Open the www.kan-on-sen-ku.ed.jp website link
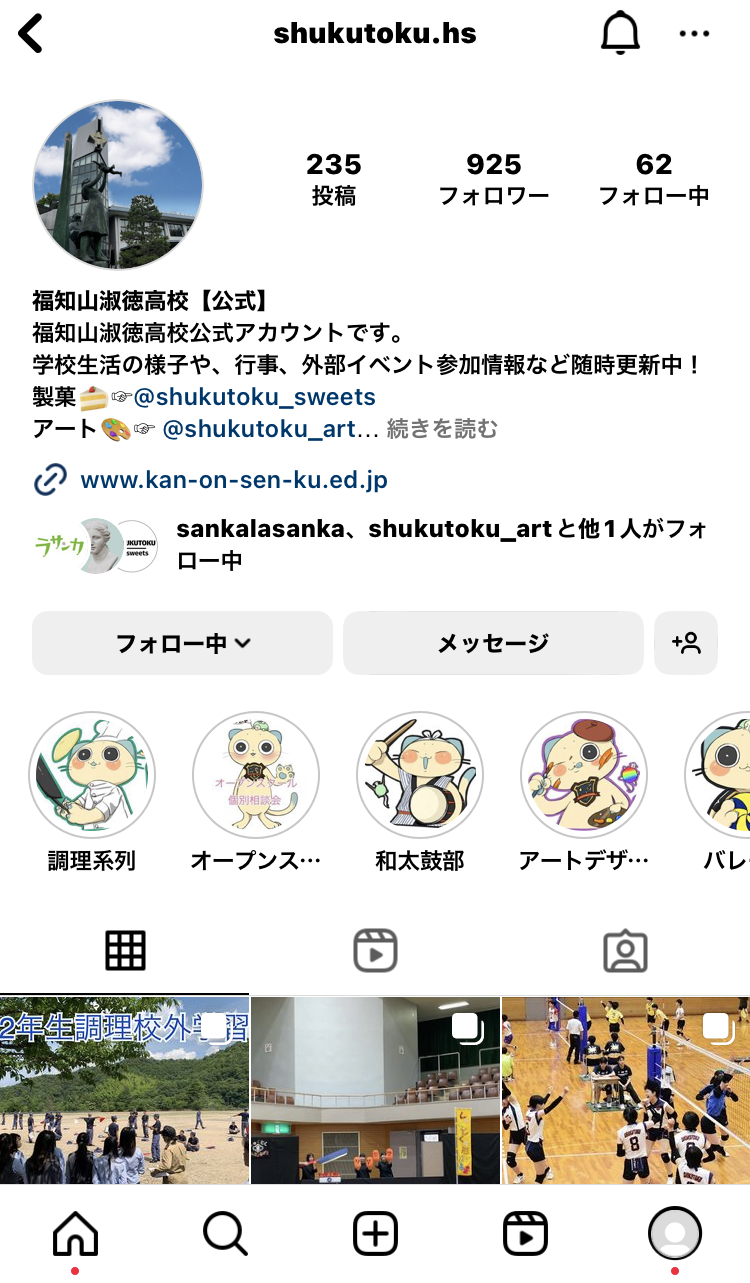Viewport: 750px width, 1283px height. (233, 480)
